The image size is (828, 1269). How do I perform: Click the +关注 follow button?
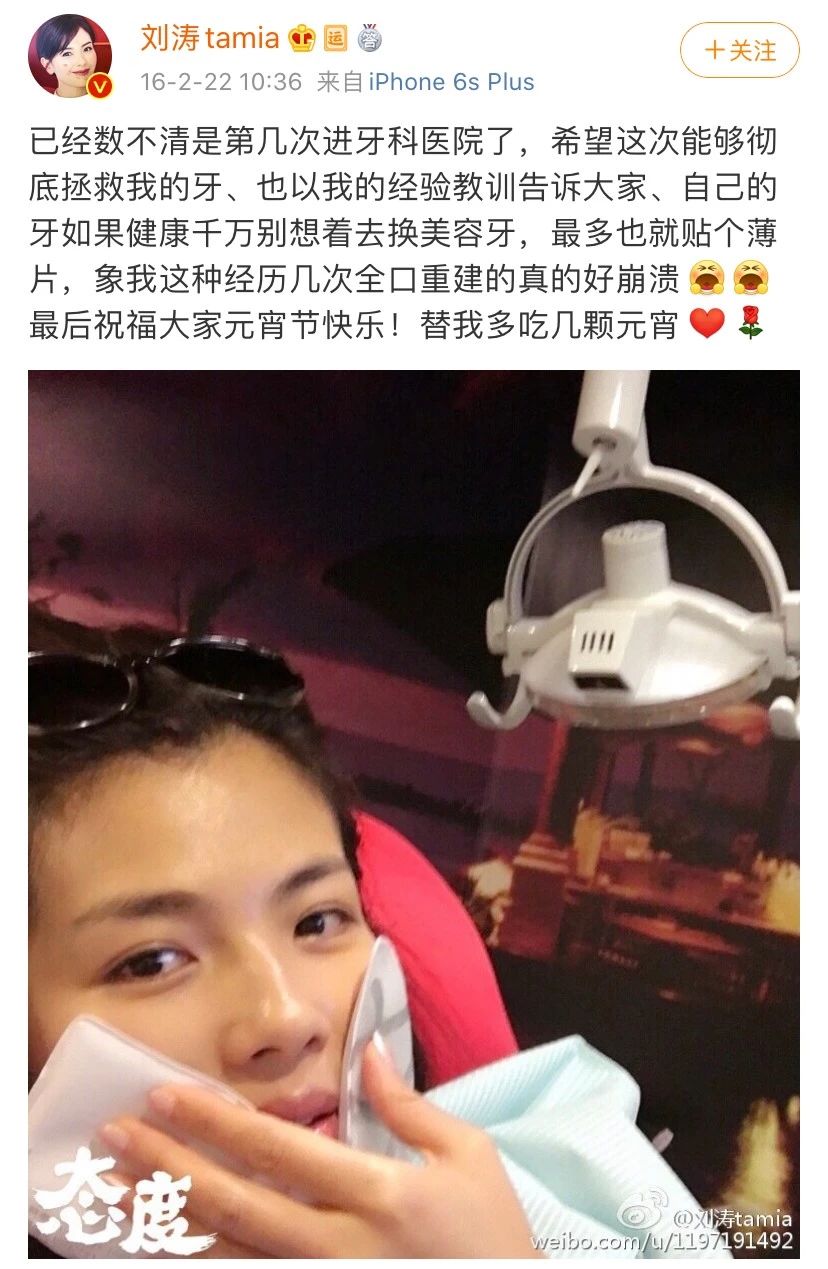pos(741,50)
